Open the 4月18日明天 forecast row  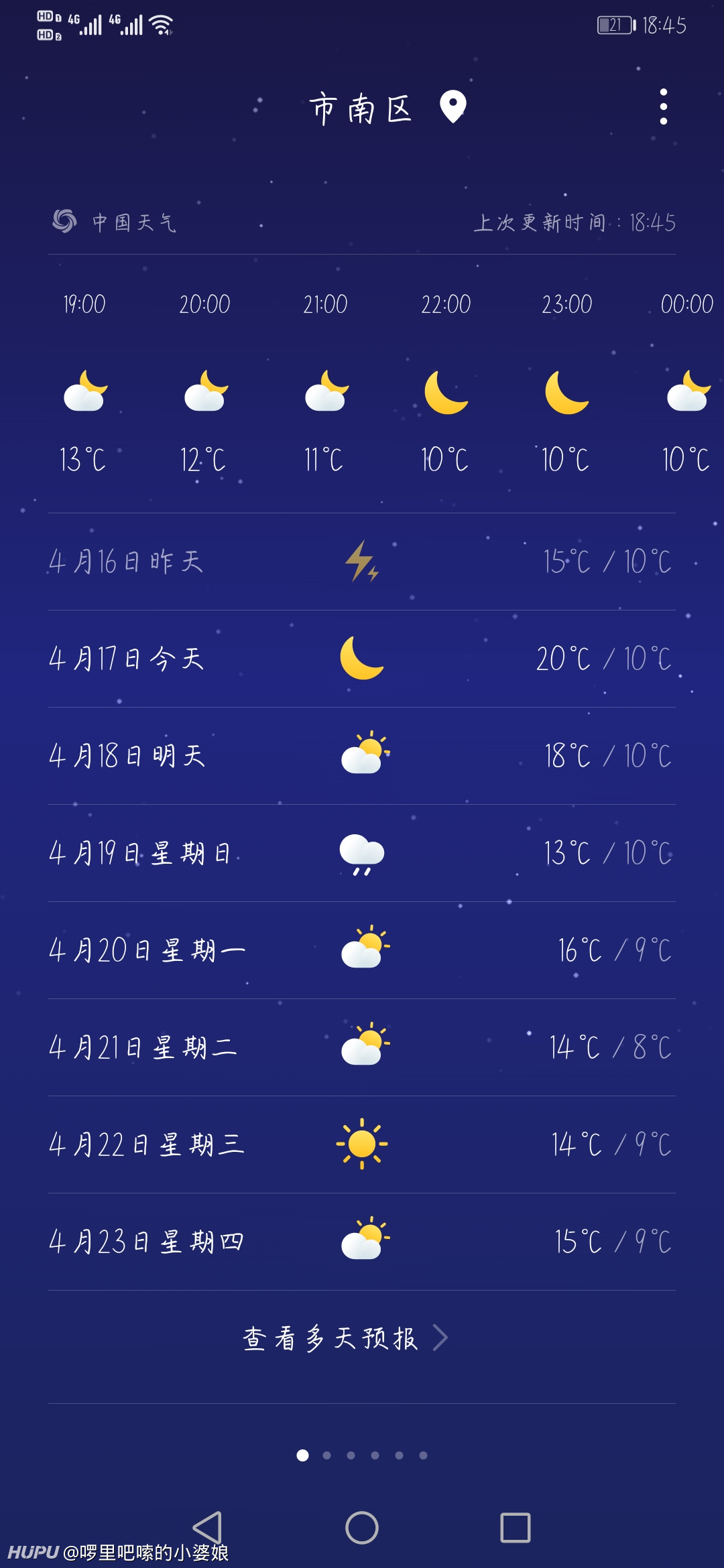362,756
